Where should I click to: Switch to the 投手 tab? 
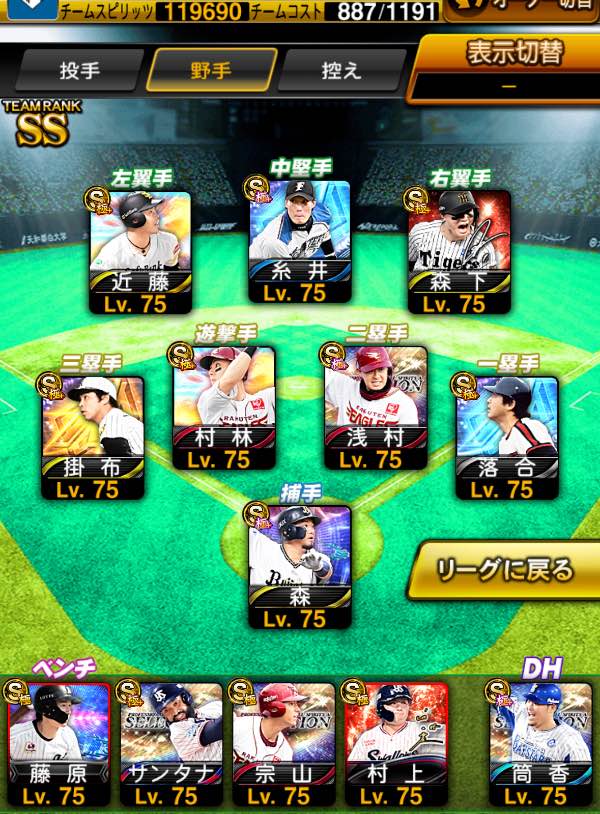tap(79, 70)
